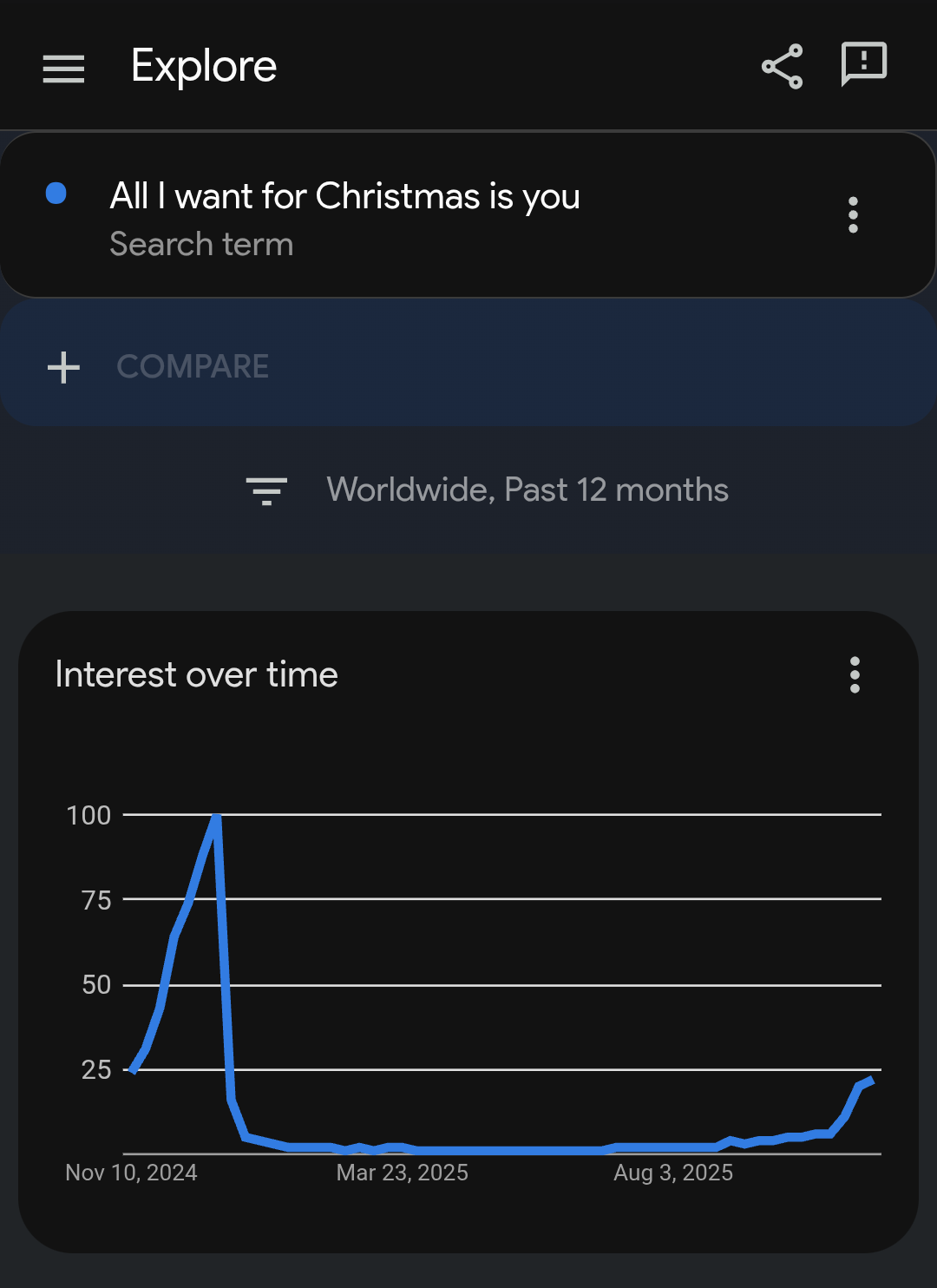Image resolution: width=937 pixels, height=1288 pixels.
Task: Add a comparison term with Compare
Action: click(193, 367)
